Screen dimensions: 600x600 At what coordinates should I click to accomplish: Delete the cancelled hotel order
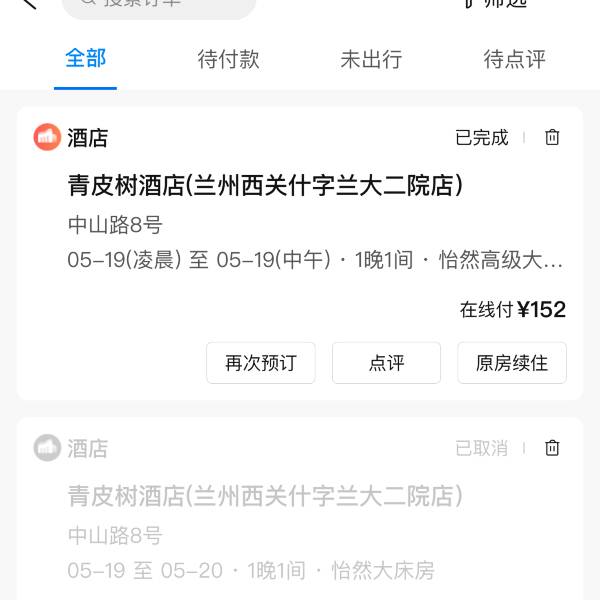[x=552, y=448]
